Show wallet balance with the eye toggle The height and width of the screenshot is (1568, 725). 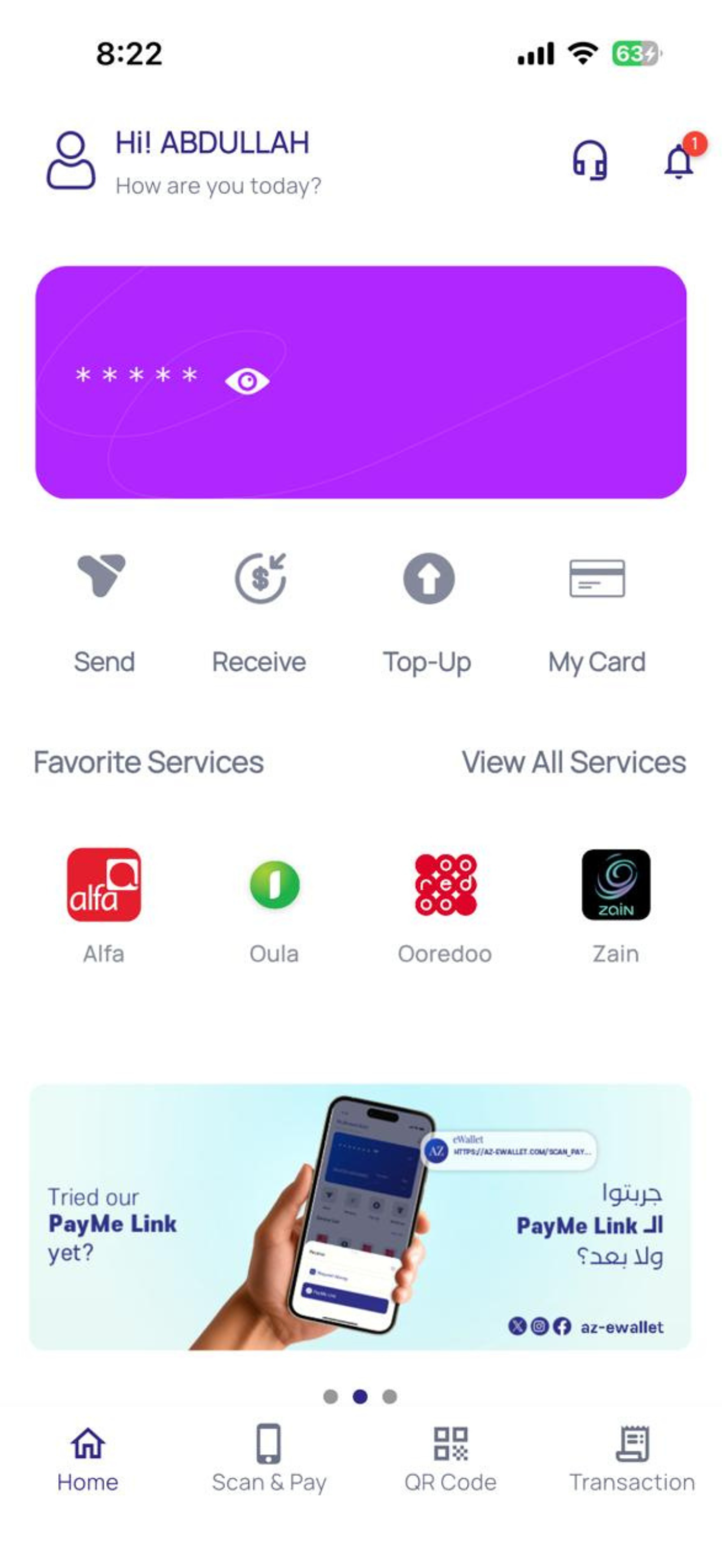pos(248,382)
